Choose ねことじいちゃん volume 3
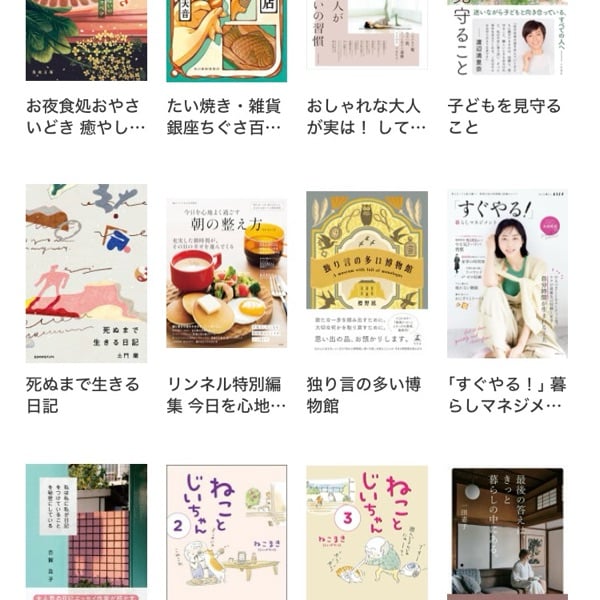 [366, 531]
